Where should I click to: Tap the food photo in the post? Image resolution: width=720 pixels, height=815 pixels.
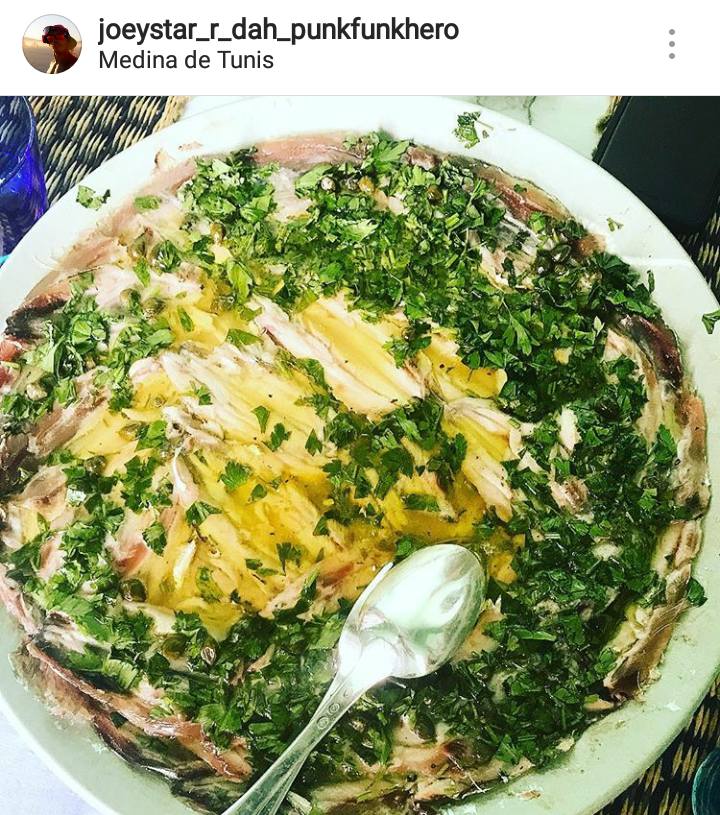pos(360,455)
